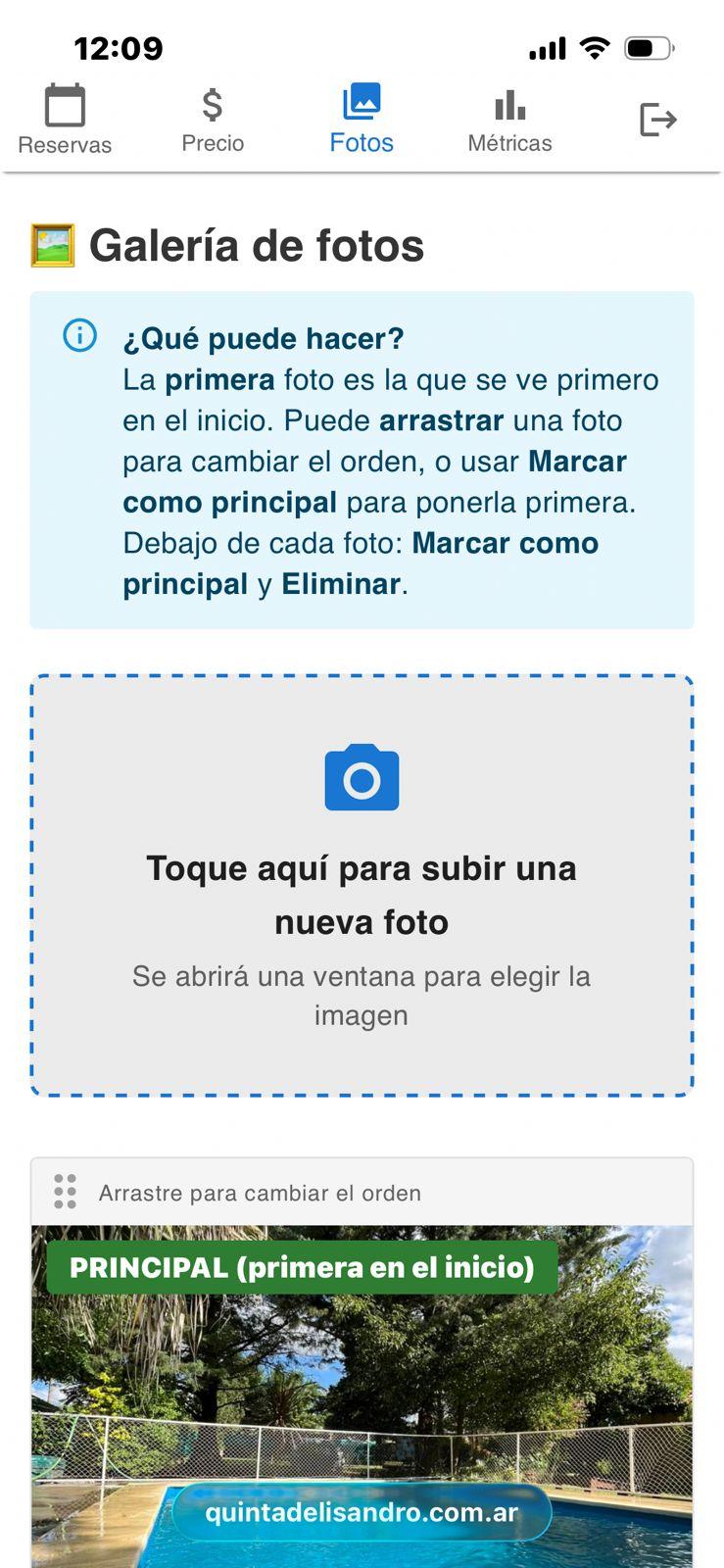Tap the PRINCIPAL badge on the photo
The width and height of the screenshot is (724, 1568).
[x=299, y=1267]
